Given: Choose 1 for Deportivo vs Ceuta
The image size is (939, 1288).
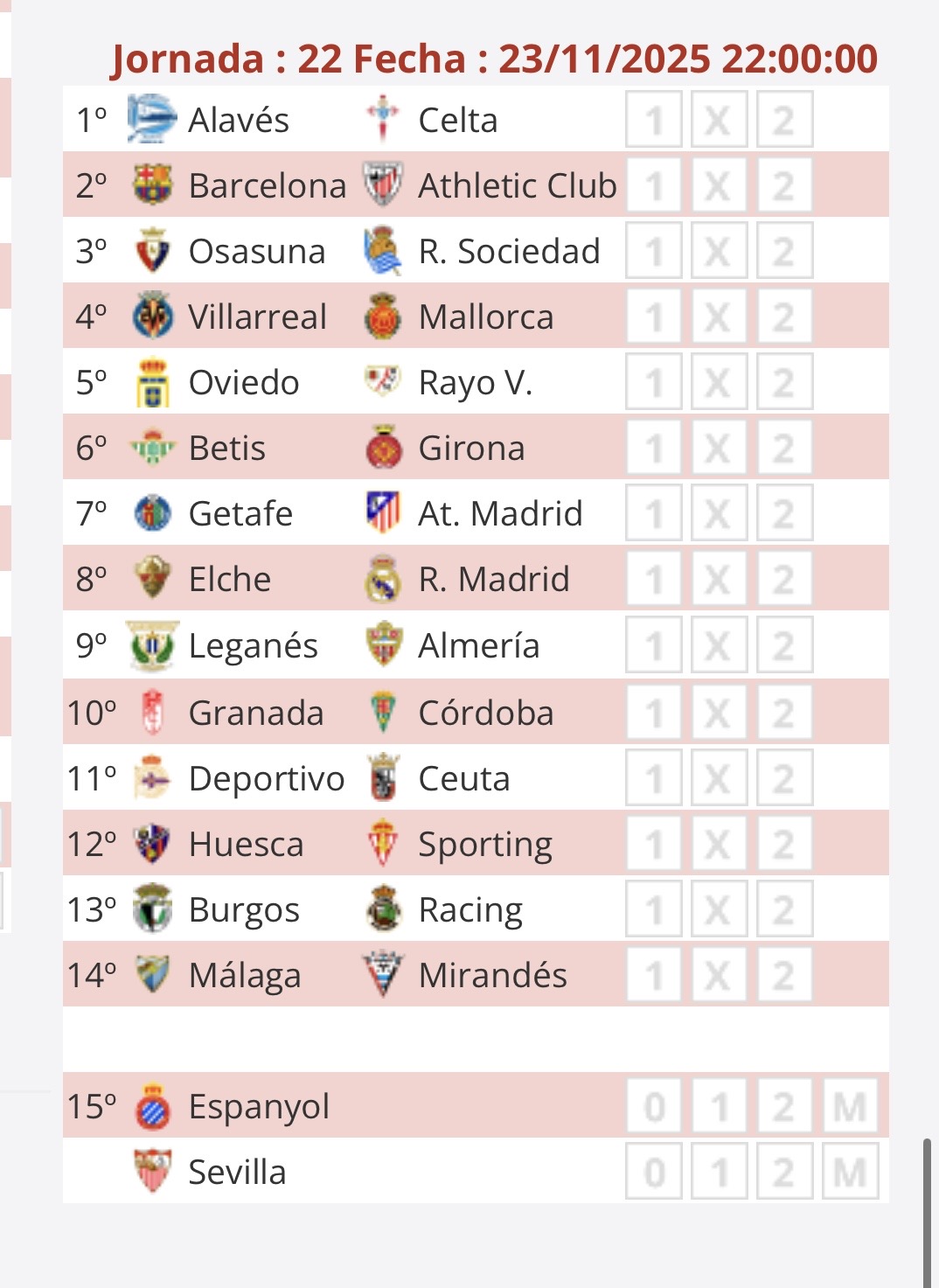Looking at the screenshot, I should tap(654, 778).
